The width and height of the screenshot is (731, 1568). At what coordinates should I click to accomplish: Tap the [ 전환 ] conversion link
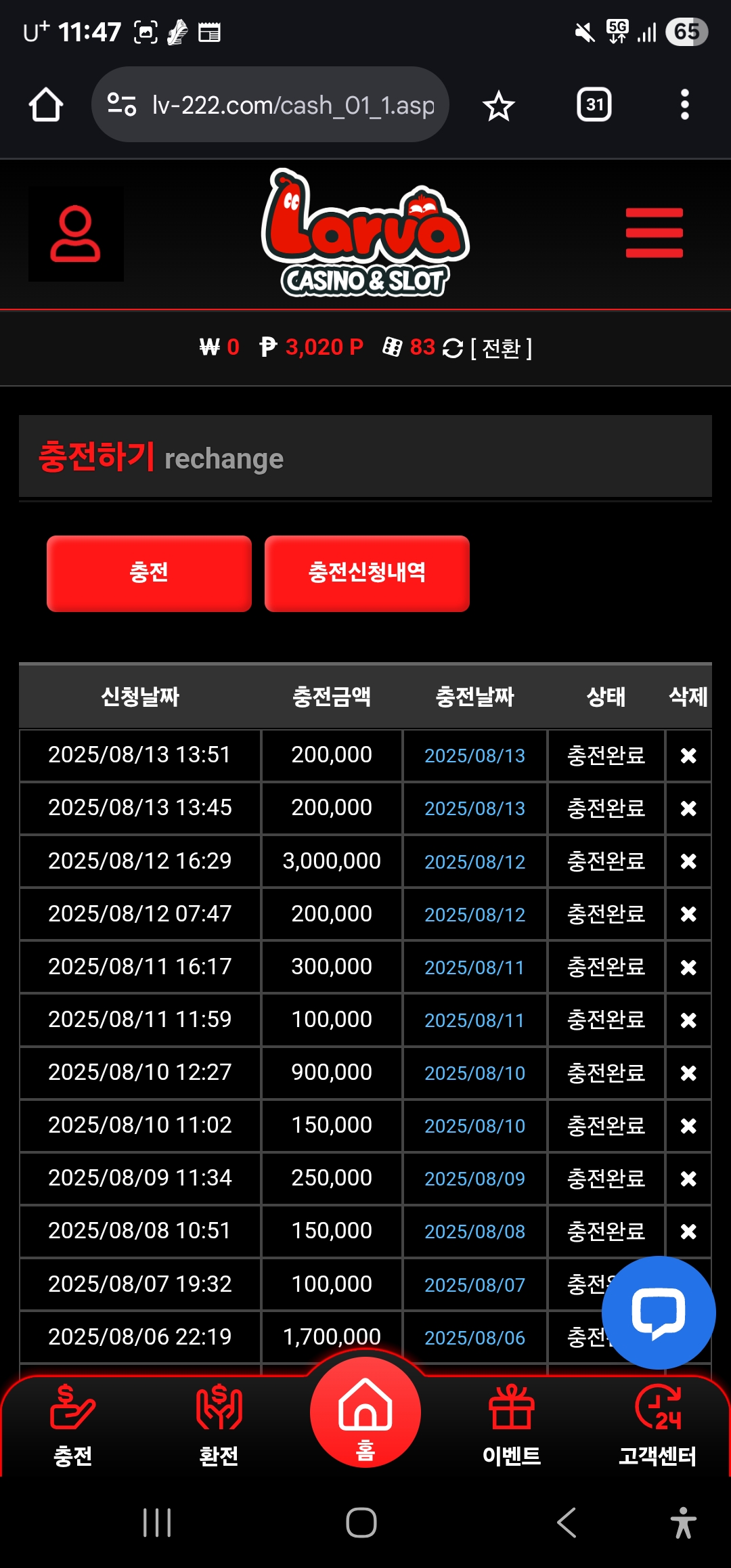(x=501, y=348)
